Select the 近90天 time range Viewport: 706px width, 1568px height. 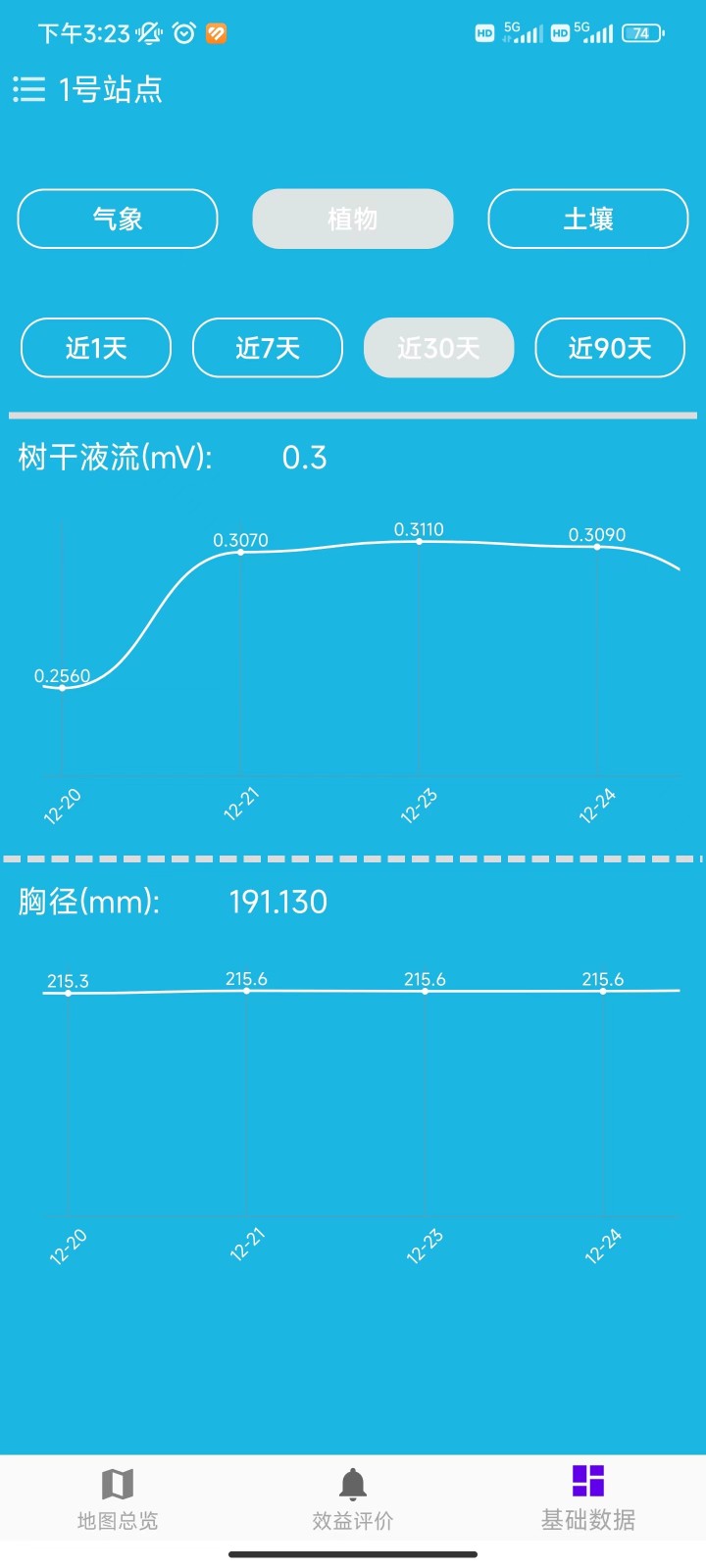click(x=610, y=348)
